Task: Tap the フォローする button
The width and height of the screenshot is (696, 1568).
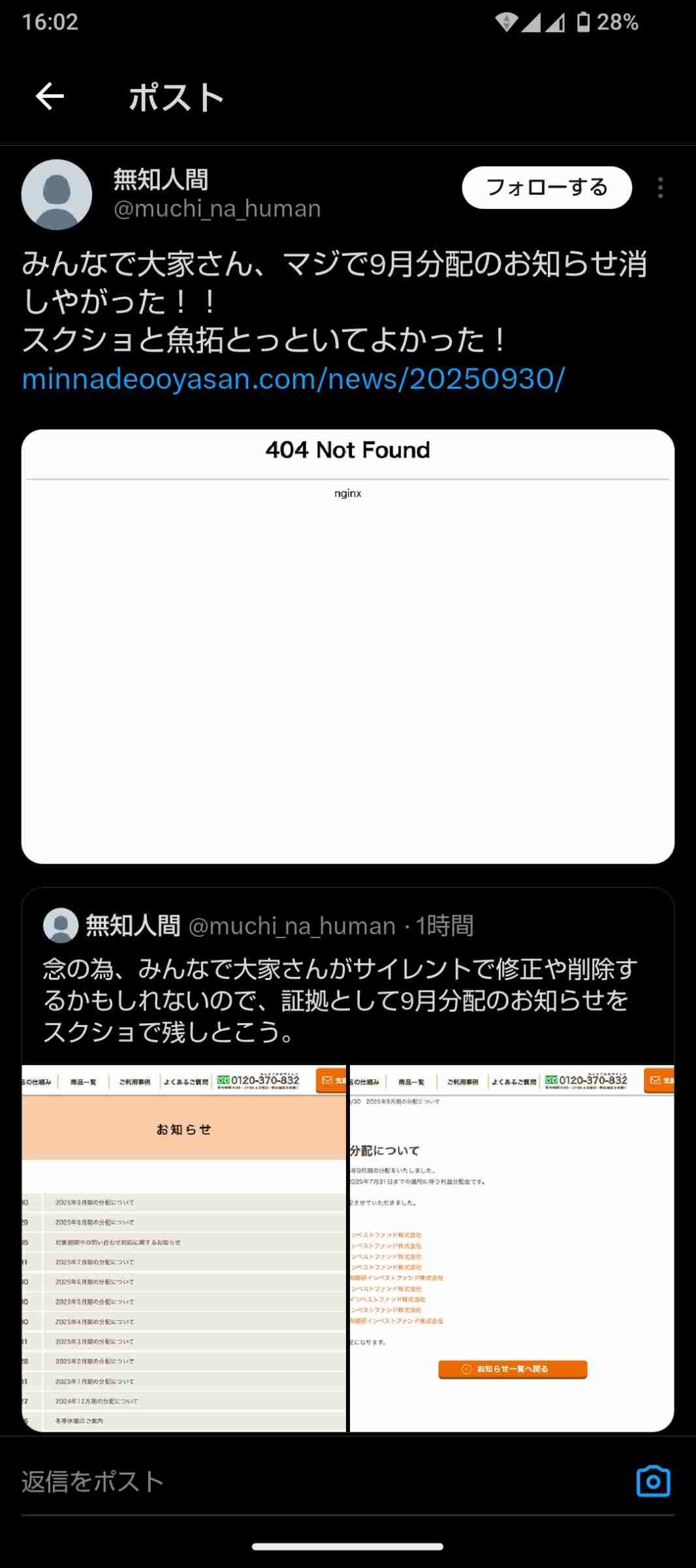Action: [x=546, y=188]
